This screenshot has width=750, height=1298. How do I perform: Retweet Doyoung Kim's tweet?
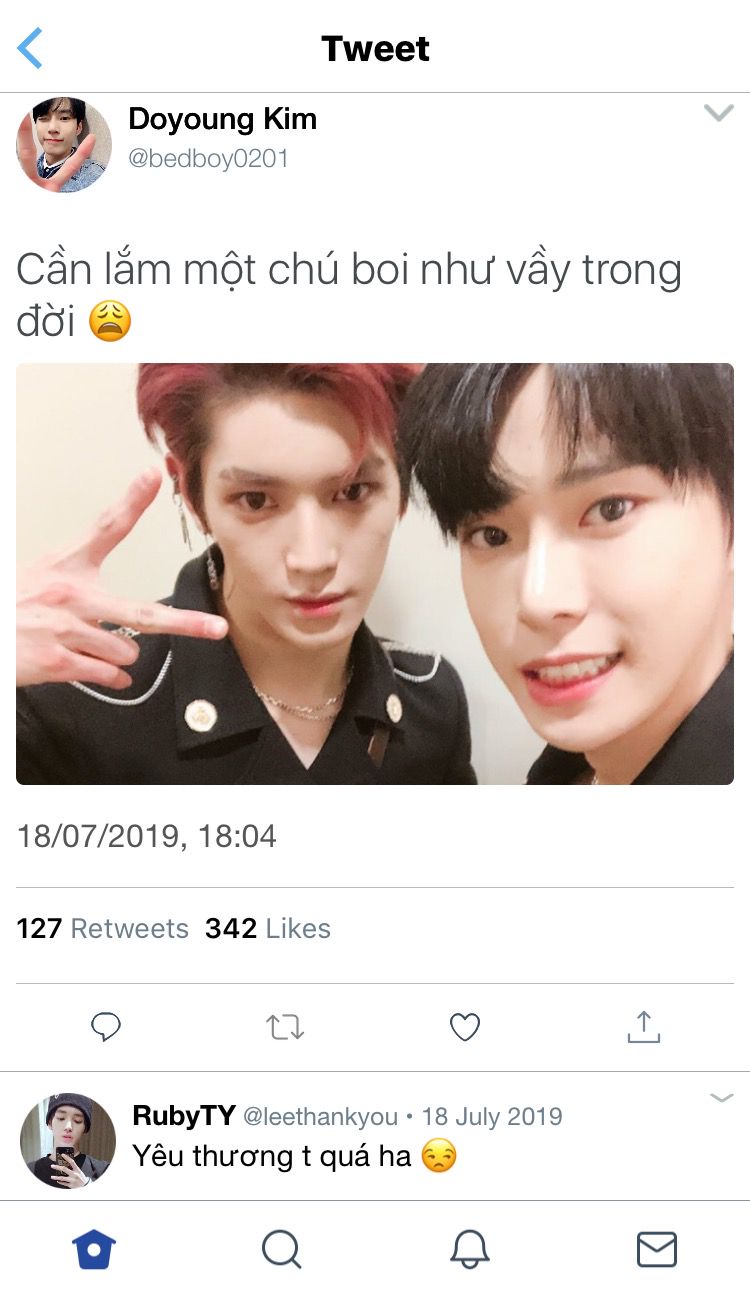pos(285,1027)
